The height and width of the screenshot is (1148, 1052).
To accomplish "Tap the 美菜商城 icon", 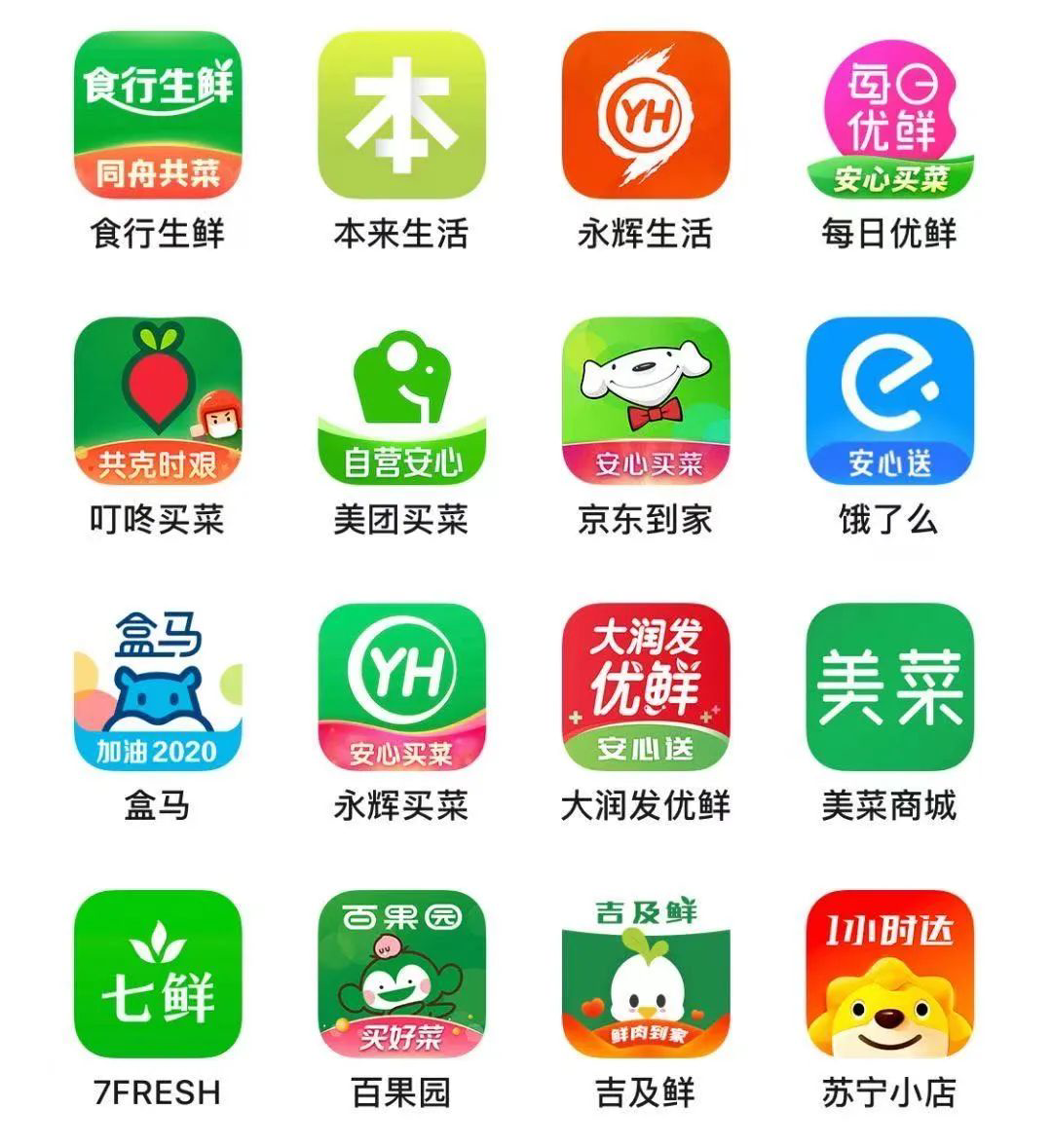I will (889, 687).
